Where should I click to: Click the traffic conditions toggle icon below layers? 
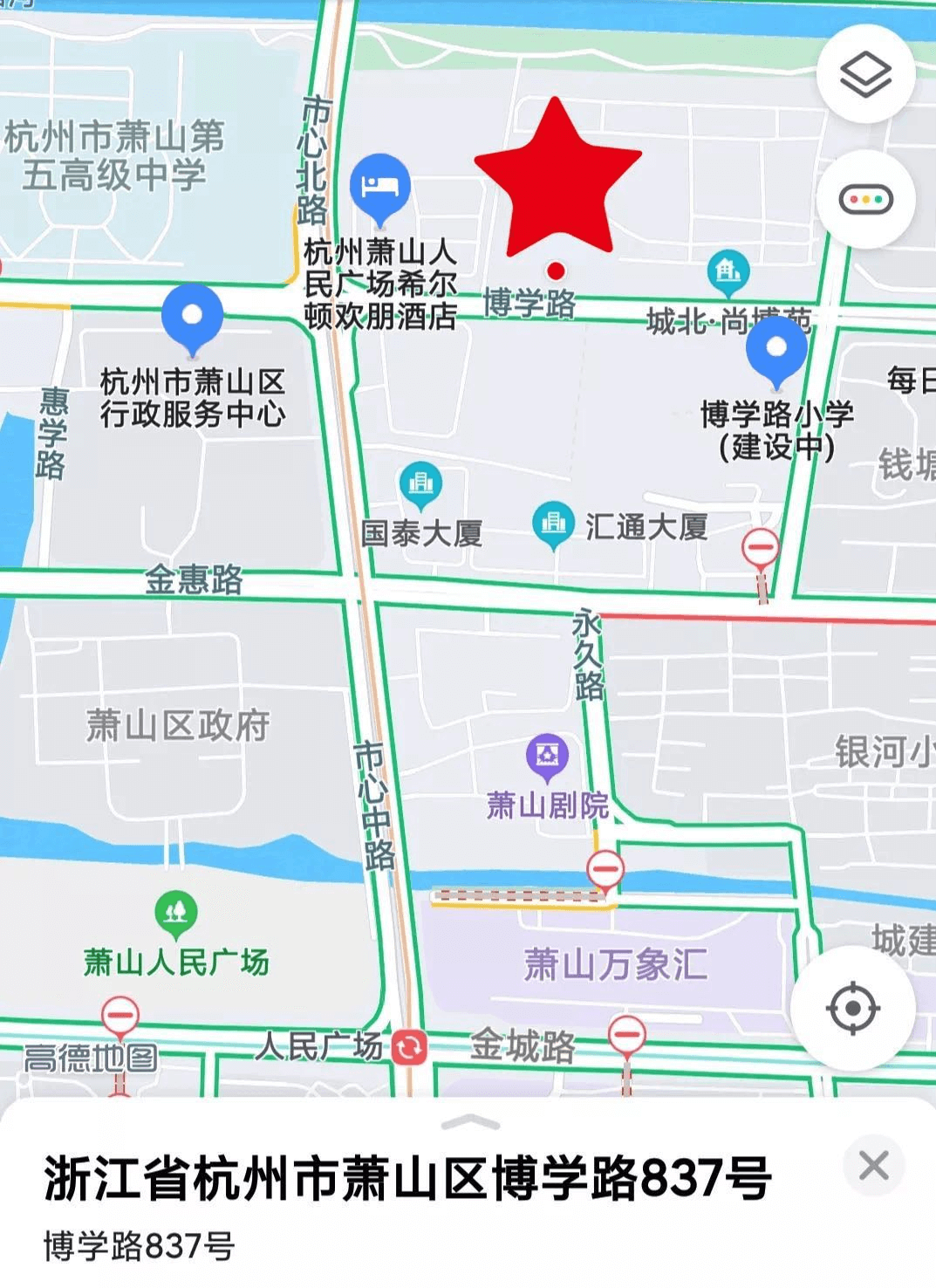(x=864, y=197)
